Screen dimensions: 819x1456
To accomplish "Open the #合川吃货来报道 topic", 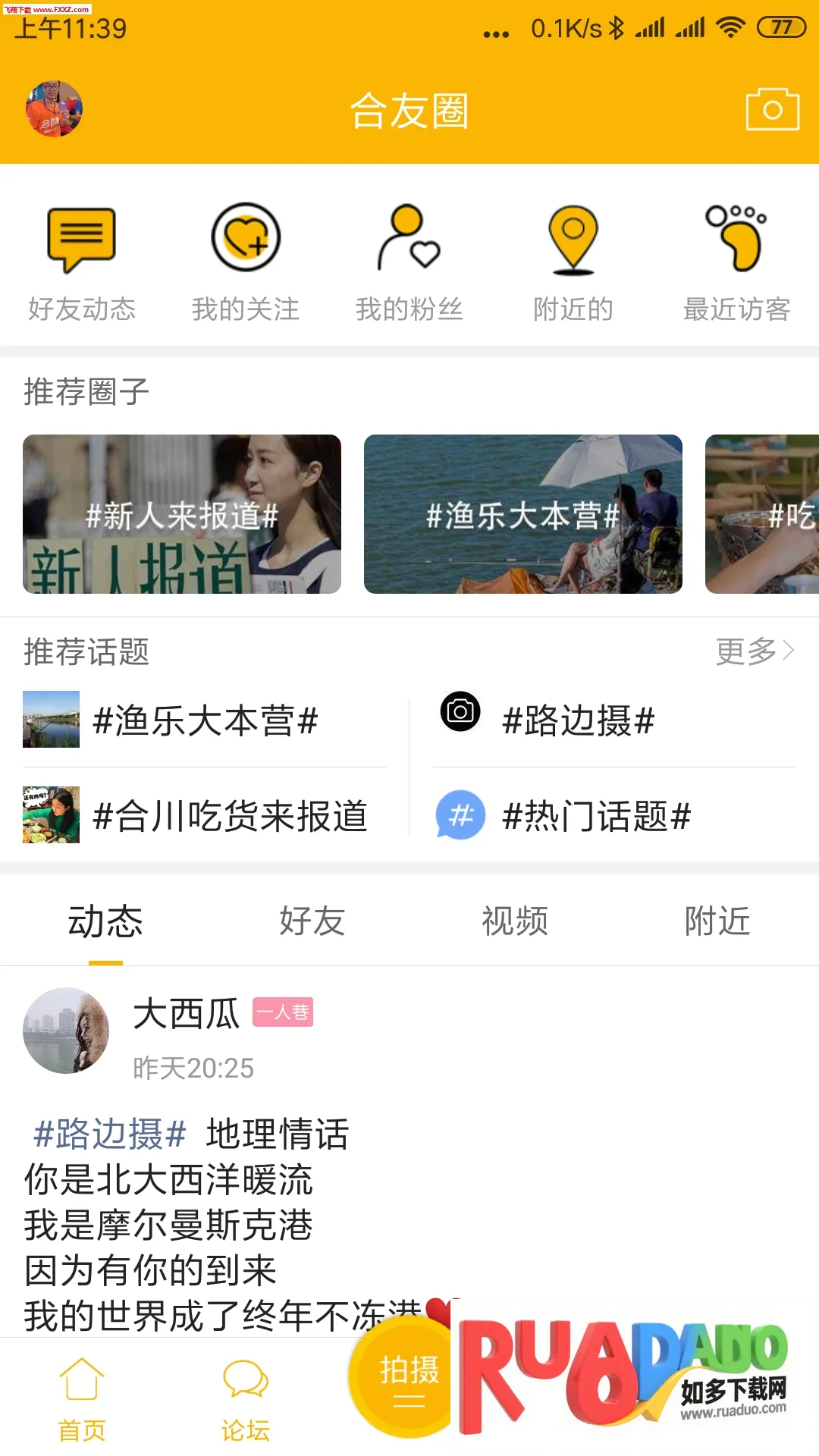I will pyautogui.click(x=229, y=816).
